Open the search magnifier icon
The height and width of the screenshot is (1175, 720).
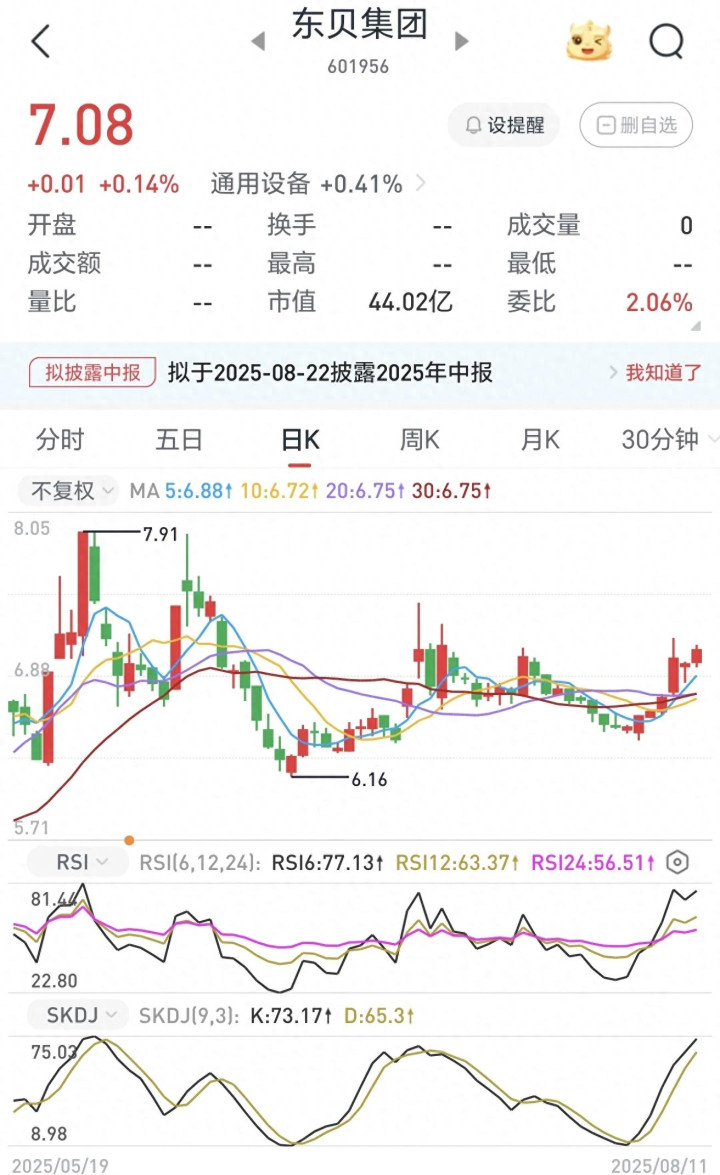[x=667, y=41]
